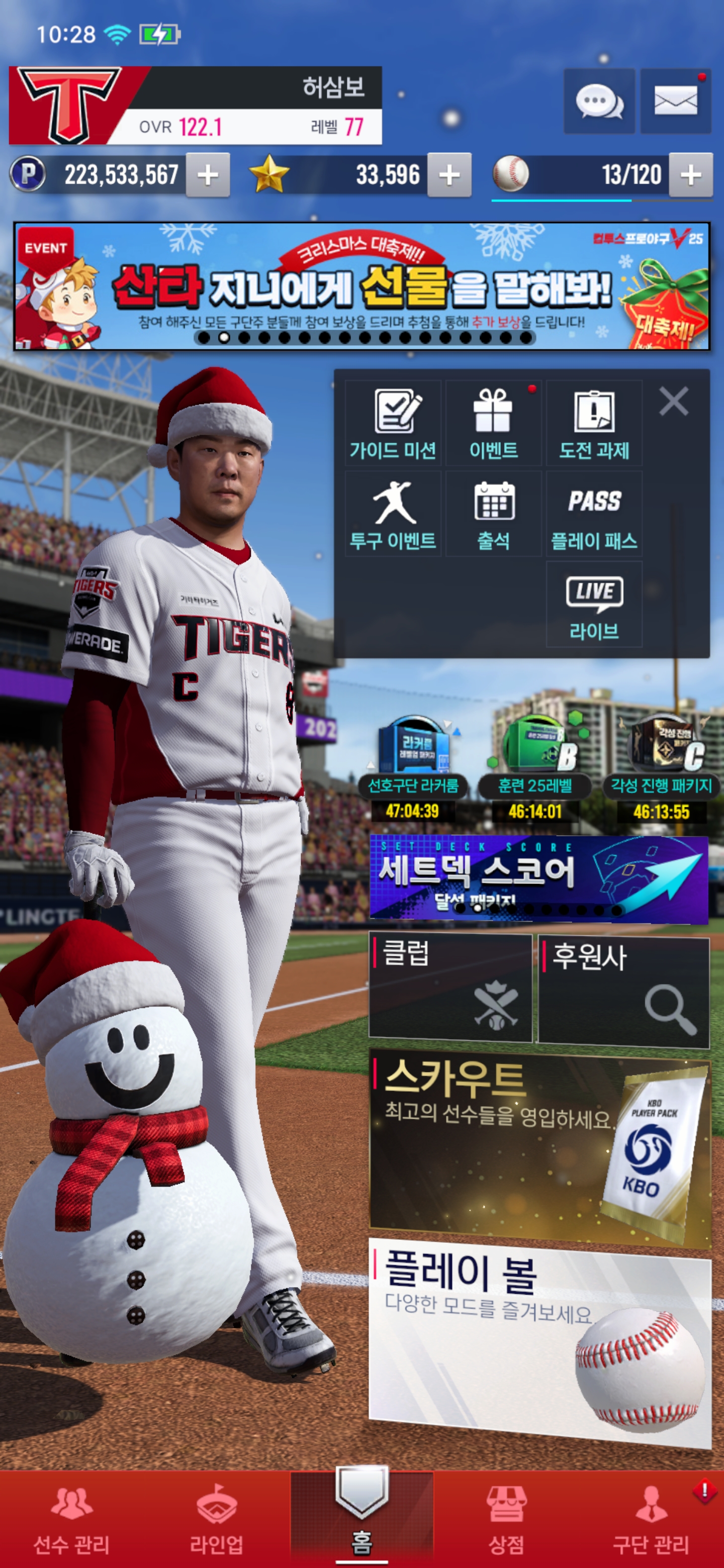This screenshot has width=724, height=1568.
Task: Go to the 상점 shop tab
Action: coord(506,1518)
